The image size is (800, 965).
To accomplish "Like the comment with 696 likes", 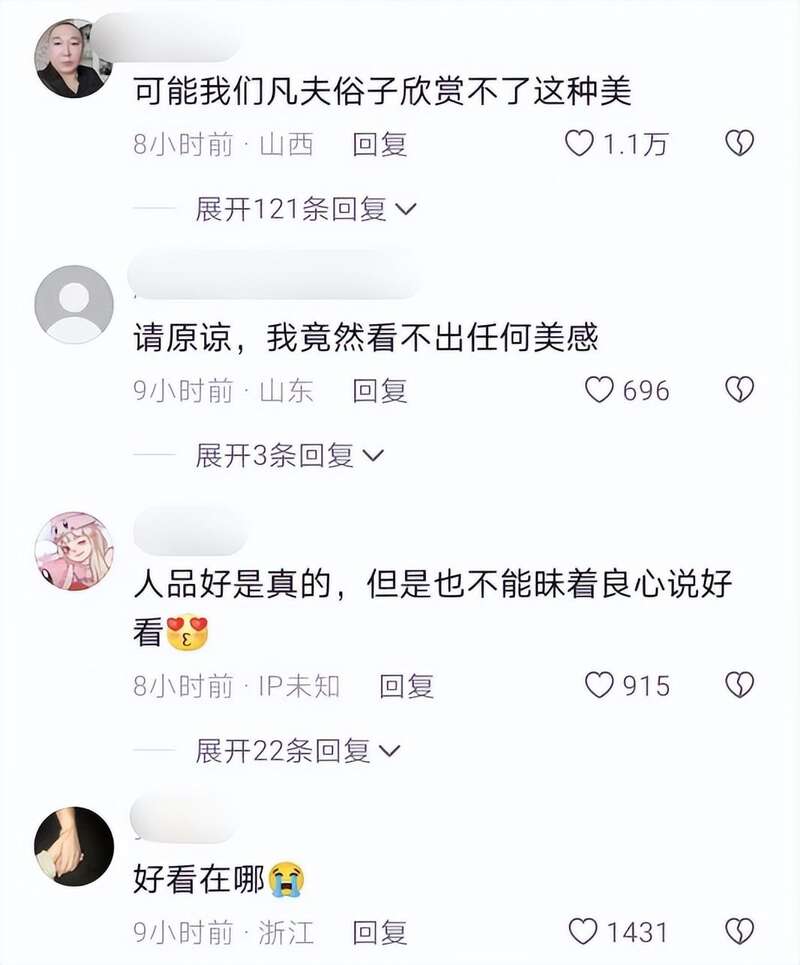I will point(599,390).
